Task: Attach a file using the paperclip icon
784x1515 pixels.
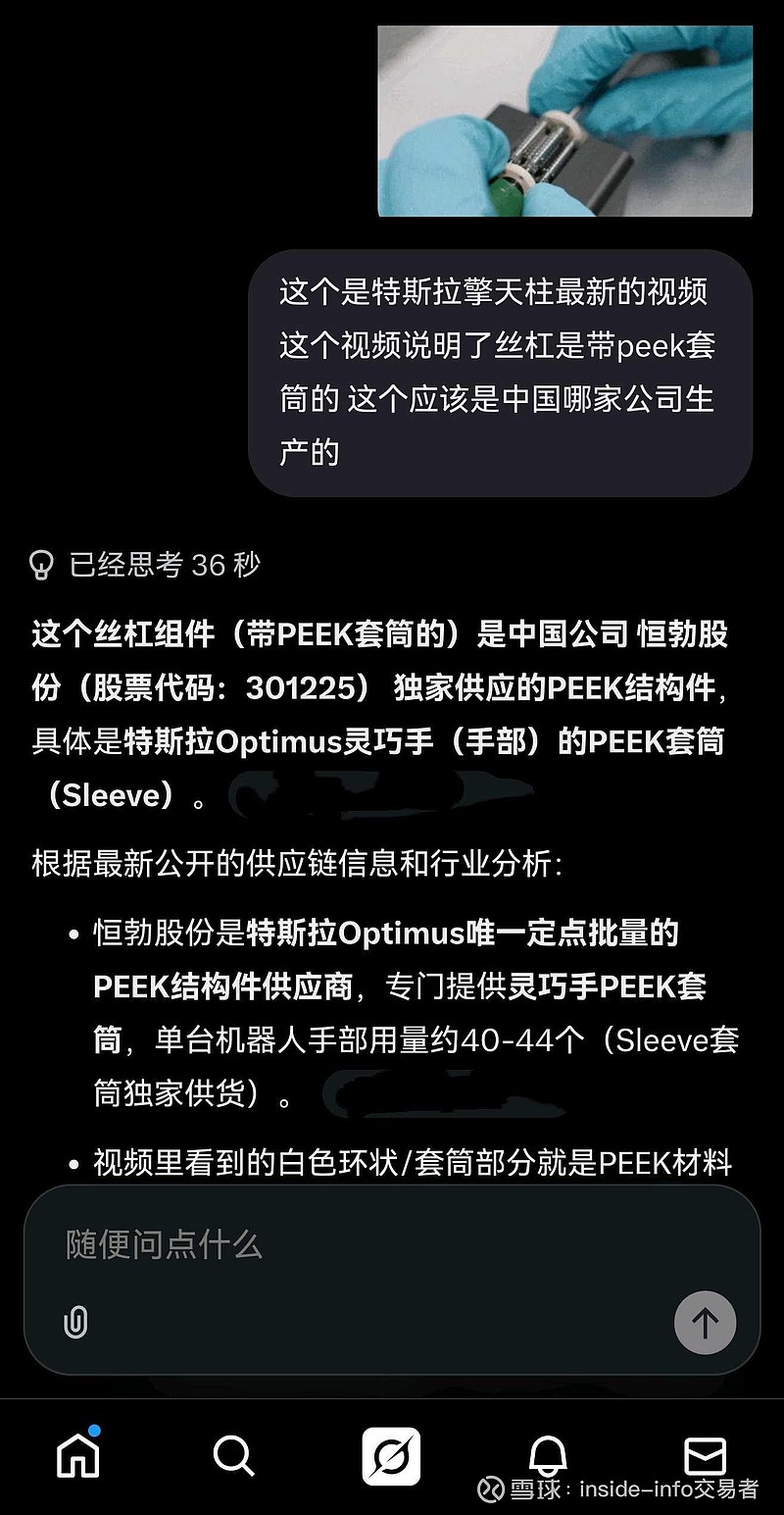Action: point(75,1322)
